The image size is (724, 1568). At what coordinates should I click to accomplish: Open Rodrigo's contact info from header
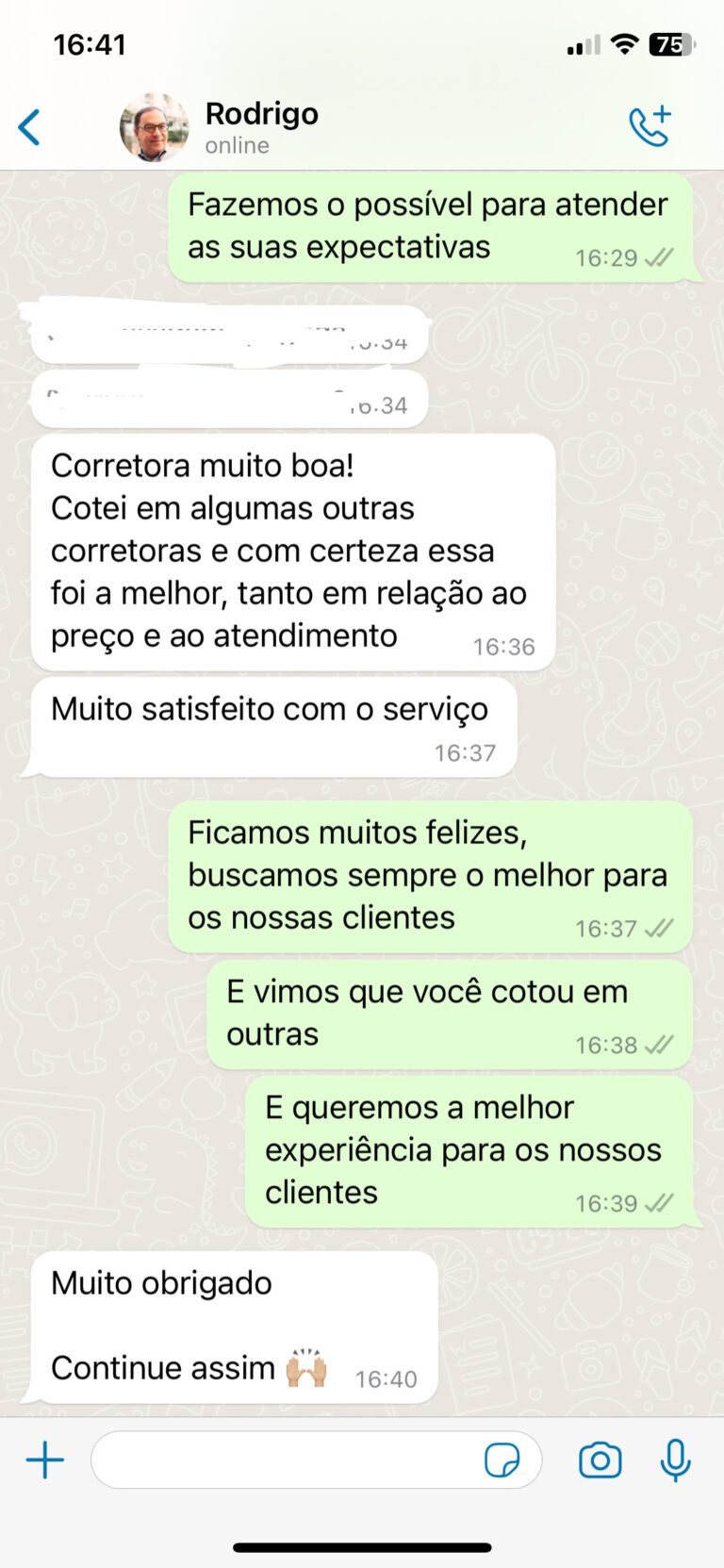pyautogui.click(x=261, y=127)
